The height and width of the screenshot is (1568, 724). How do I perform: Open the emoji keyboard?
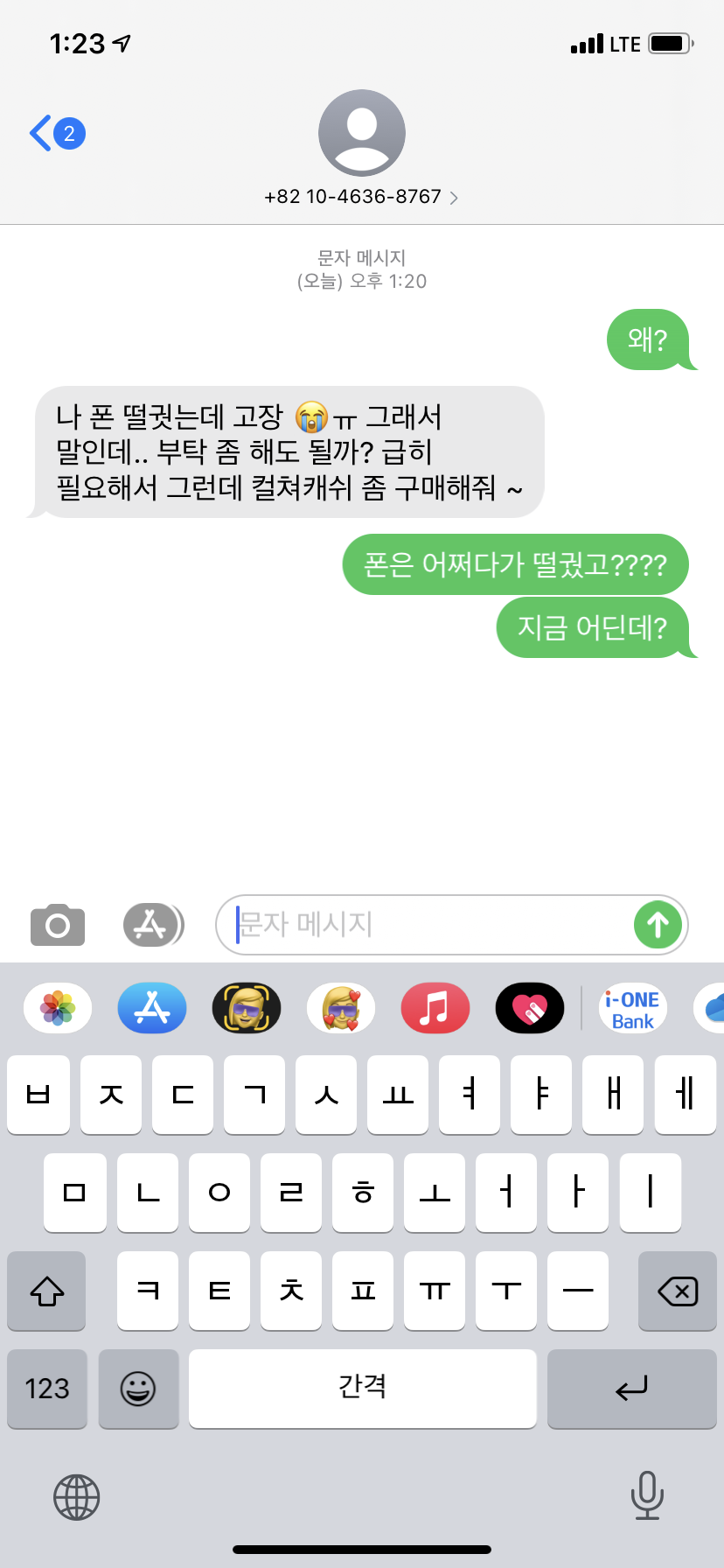[x=138, y=1389]
